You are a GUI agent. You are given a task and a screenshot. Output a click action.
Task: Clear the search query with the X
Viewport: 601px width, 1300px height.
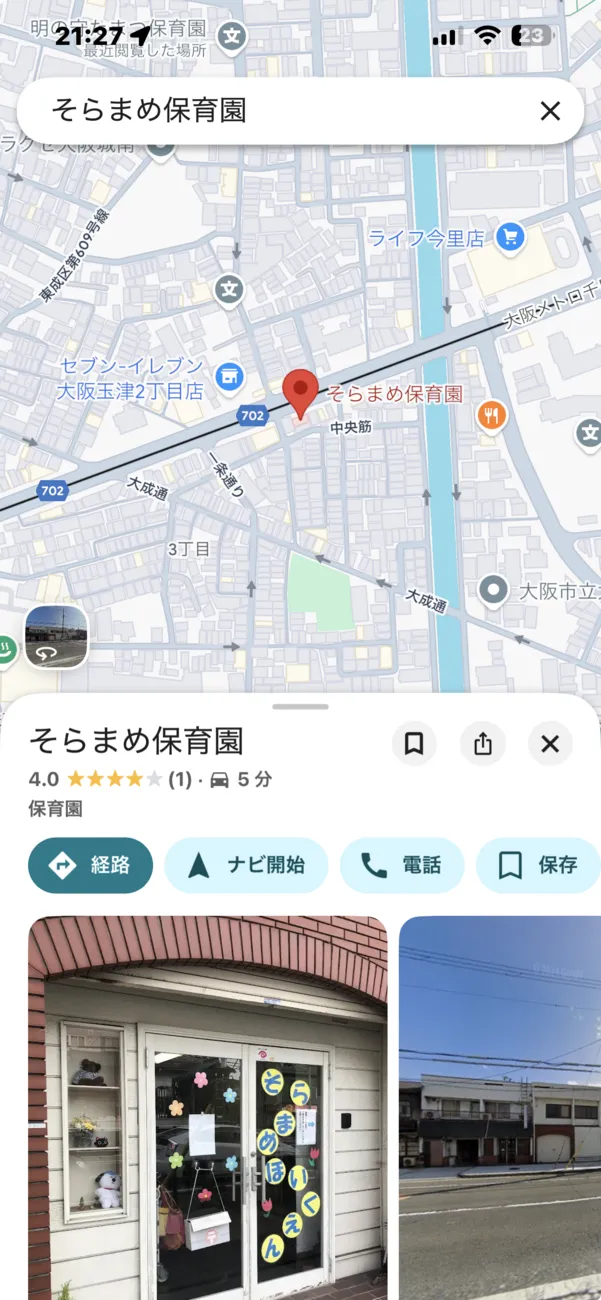550,111
